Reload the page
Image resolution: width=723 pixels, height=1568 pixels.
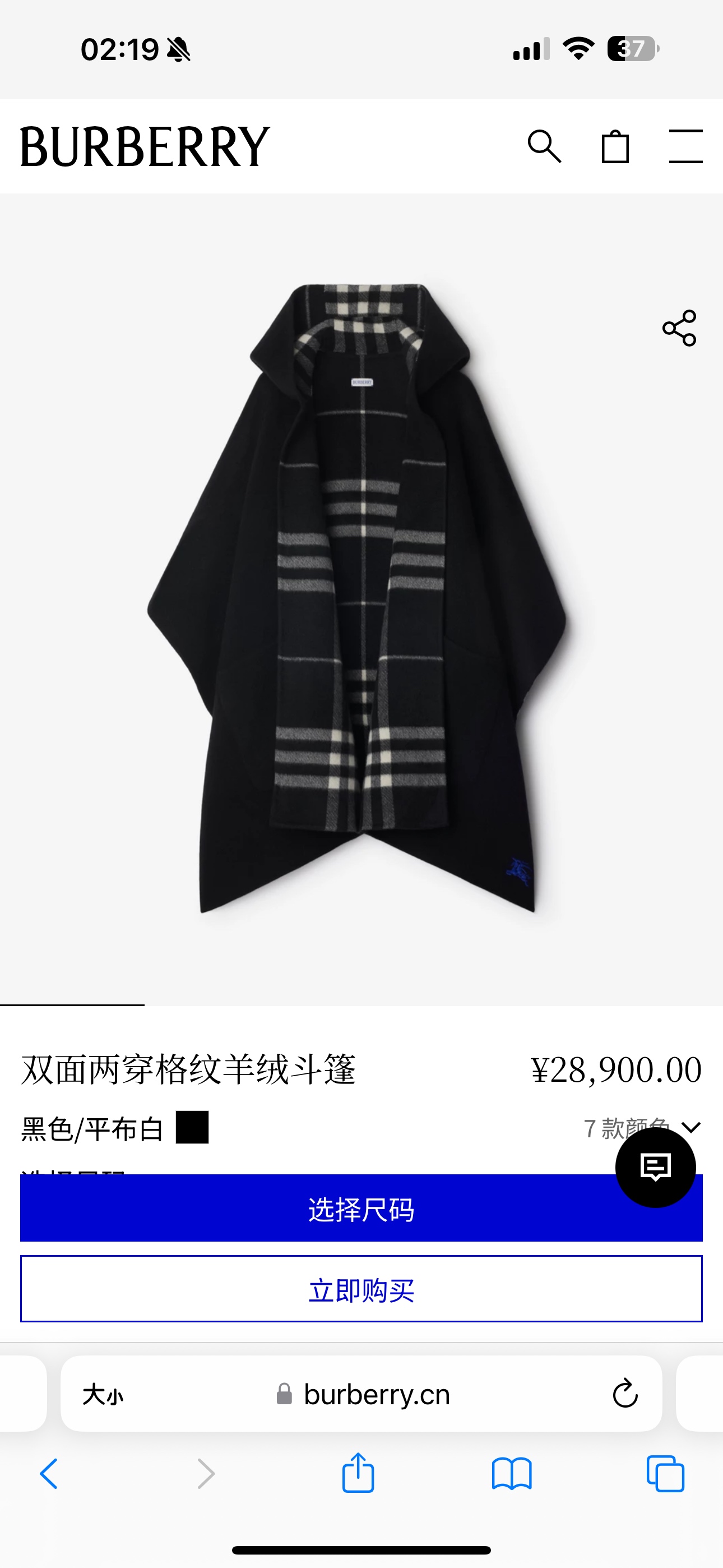click(x=625, y=1395)
